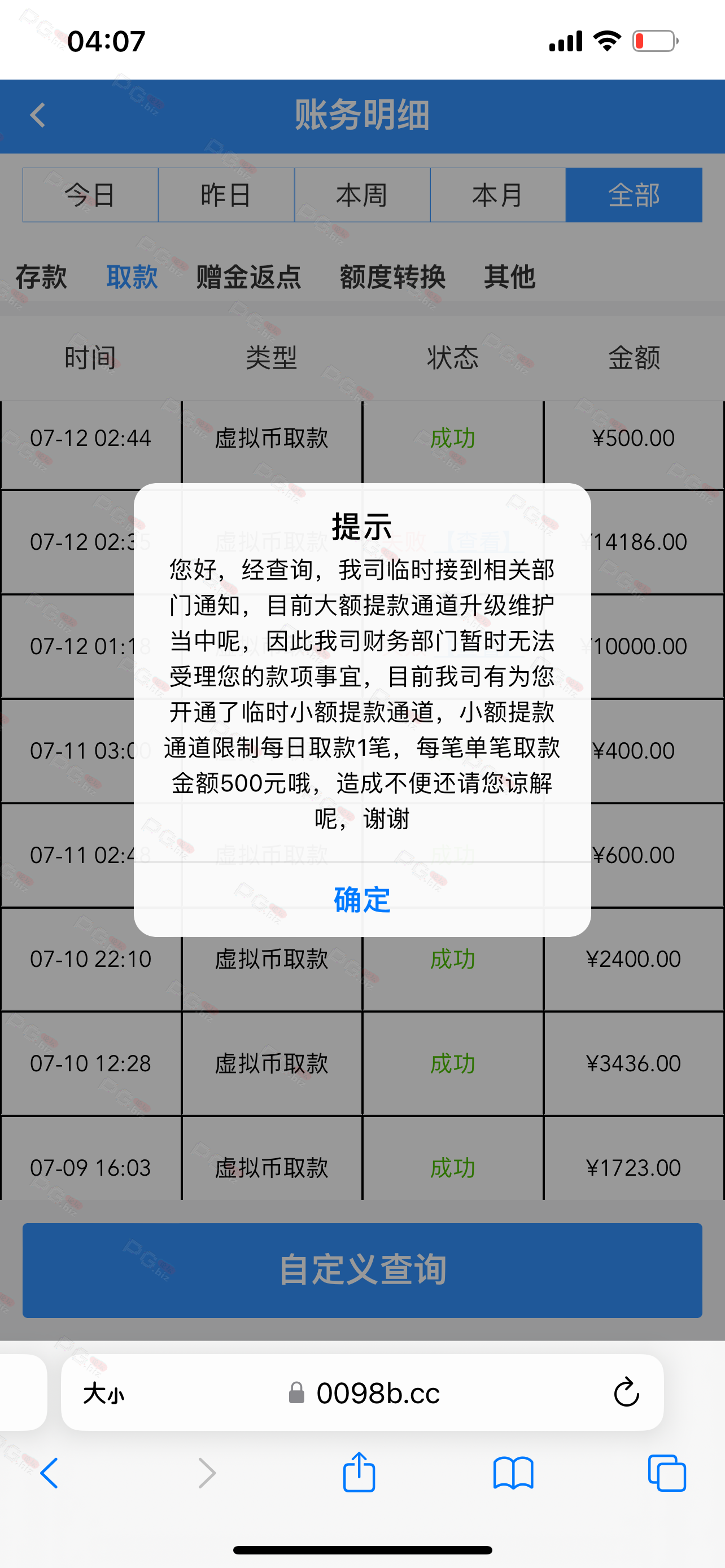
Task: Switch to 额度转换 tab
Action: coord(392,278)
